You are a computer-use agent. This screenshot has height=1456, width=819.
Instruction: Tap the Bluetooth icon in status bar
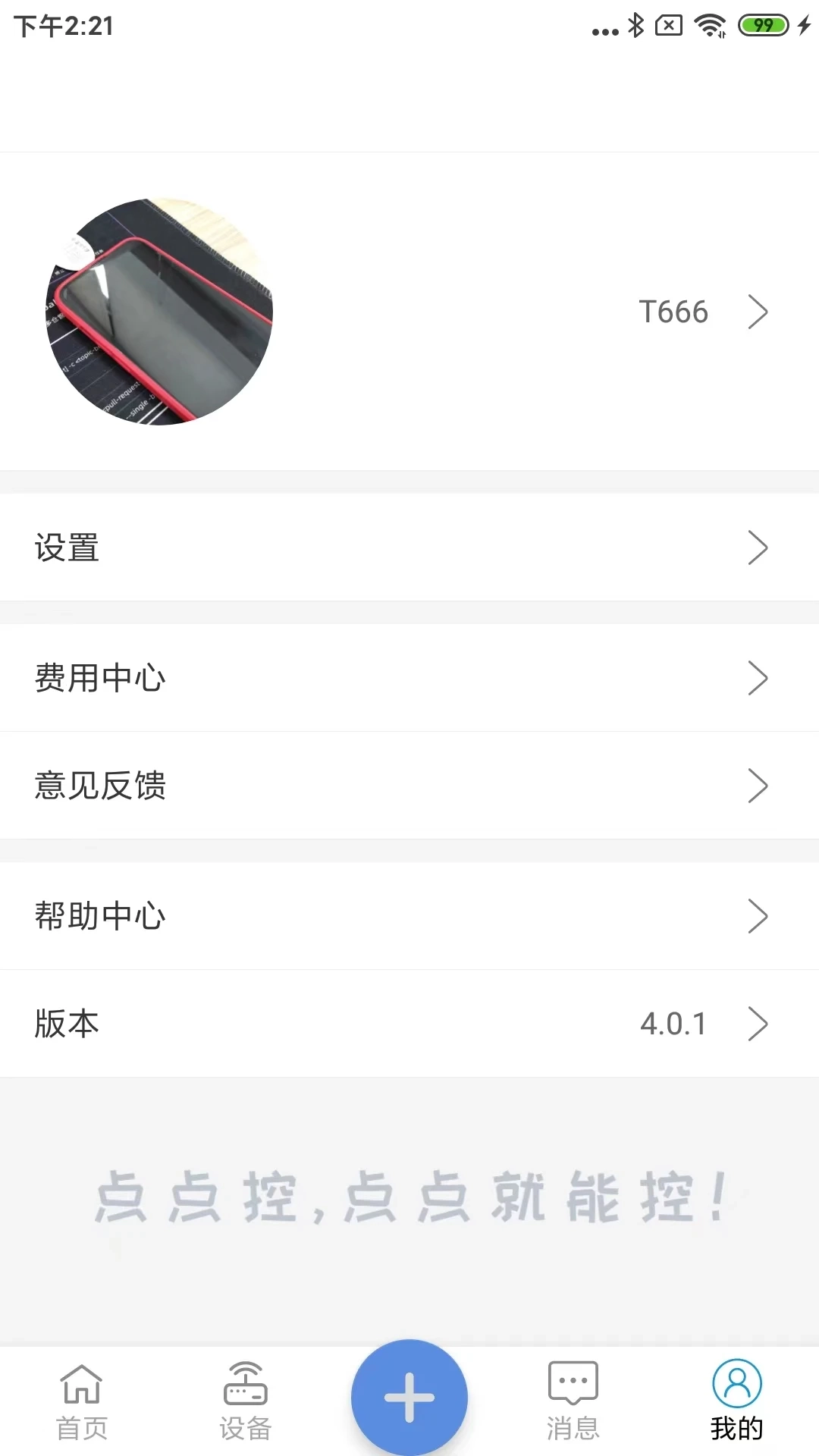(635, 24)
